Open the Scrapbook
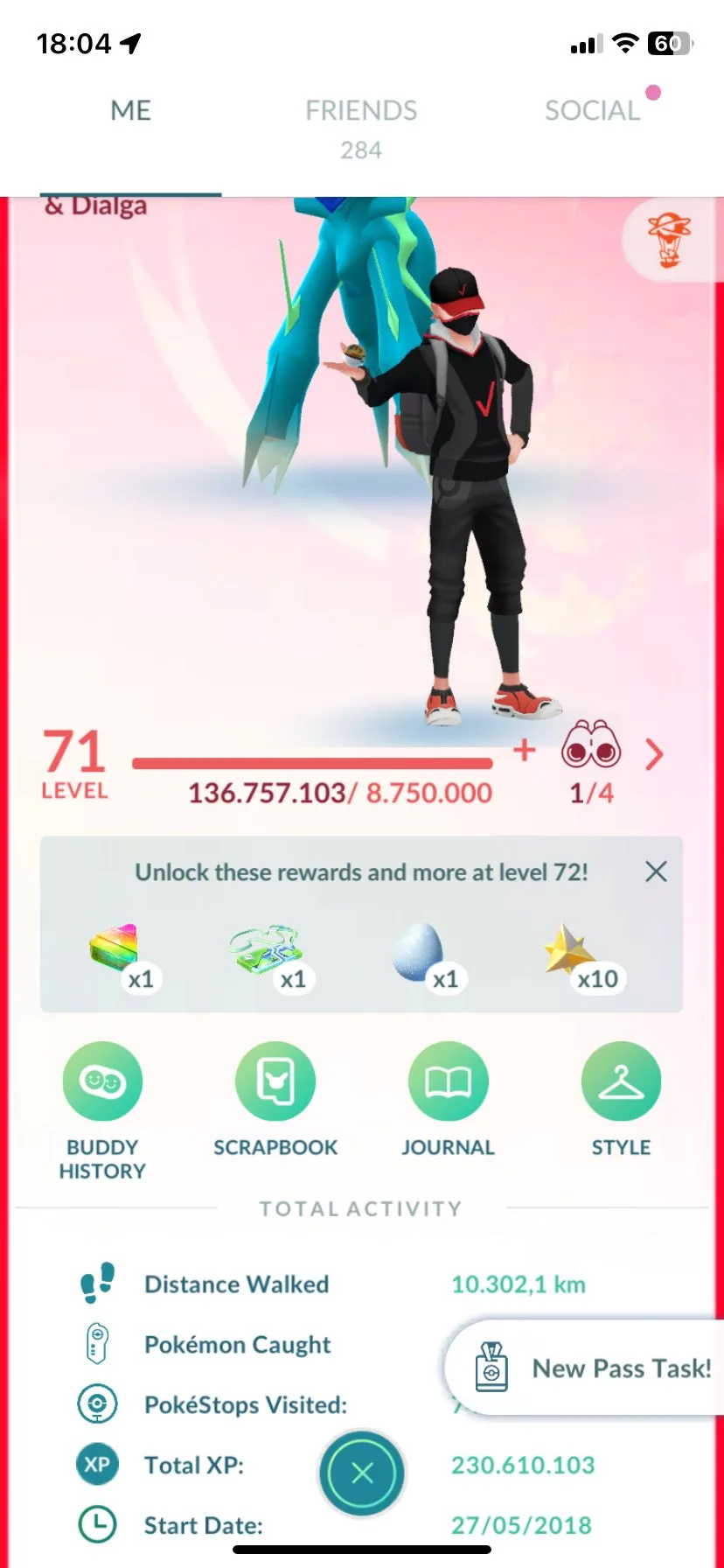Screen dimensions: 724x1568 [275, 1100]
